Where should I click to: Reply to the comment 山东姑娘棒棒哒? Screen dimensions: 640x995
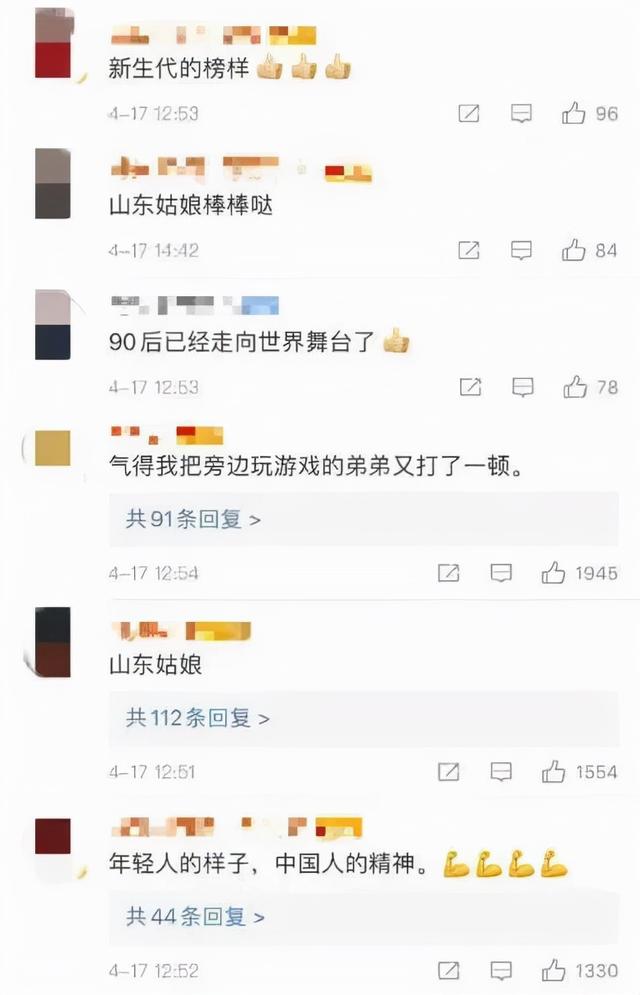(521, 250)
